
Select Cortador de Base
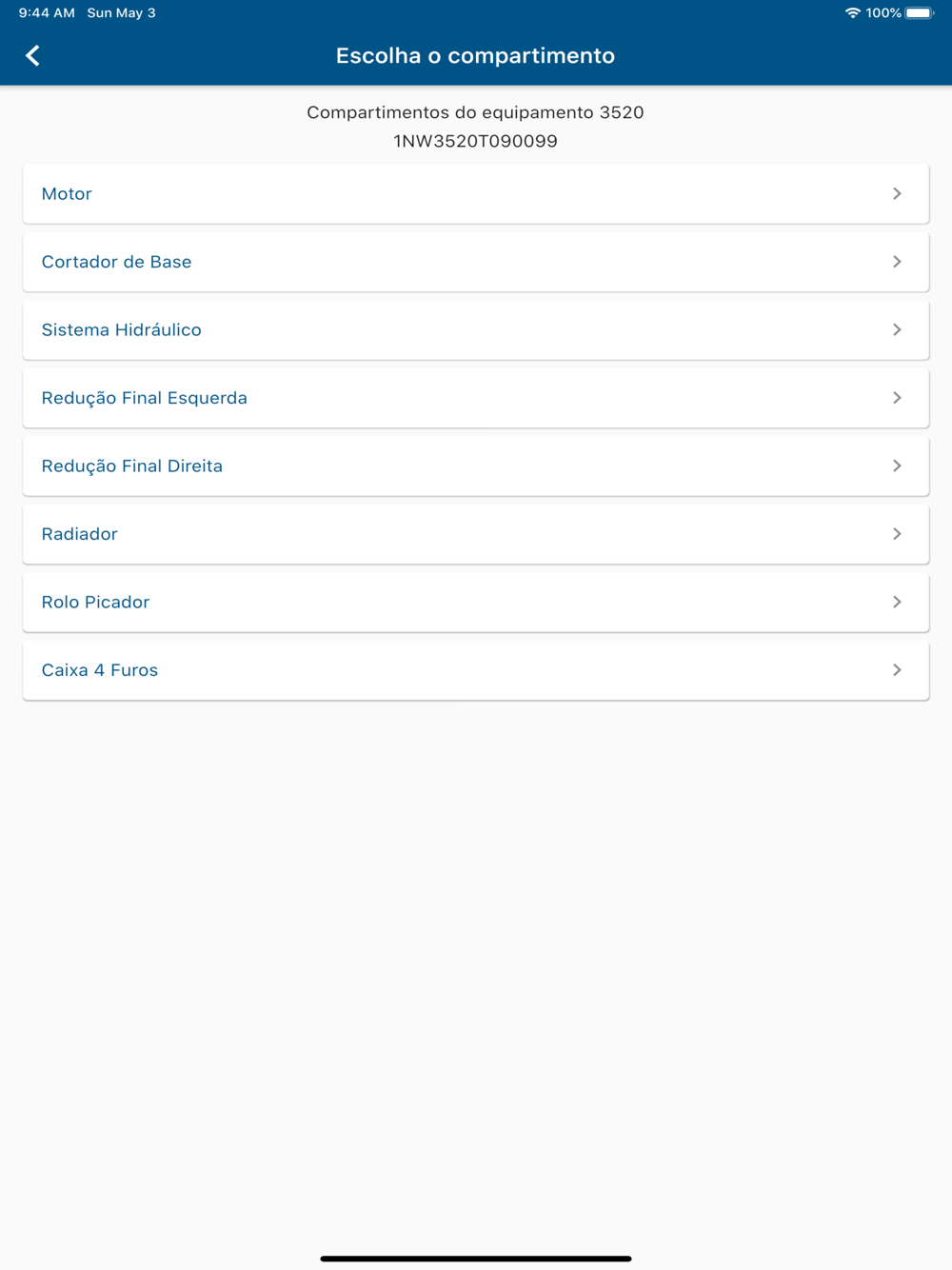coord(476,262)
